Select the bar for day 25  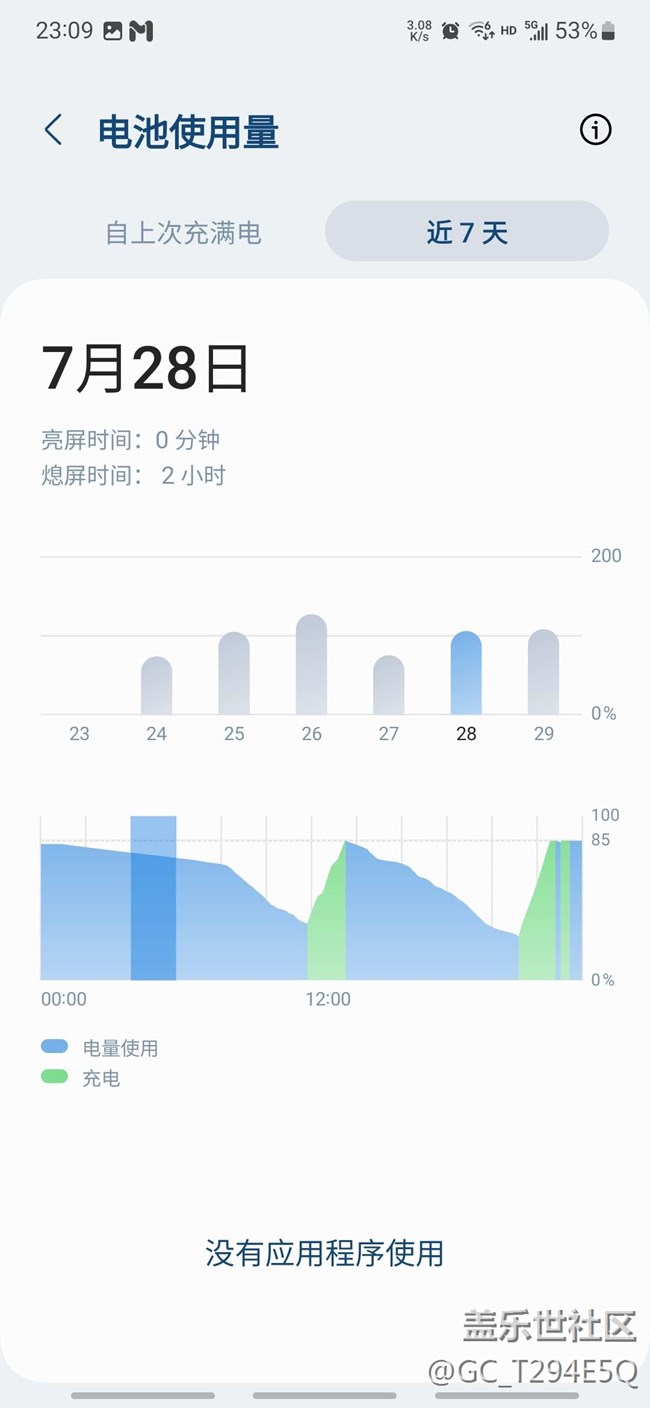[234, 674]
